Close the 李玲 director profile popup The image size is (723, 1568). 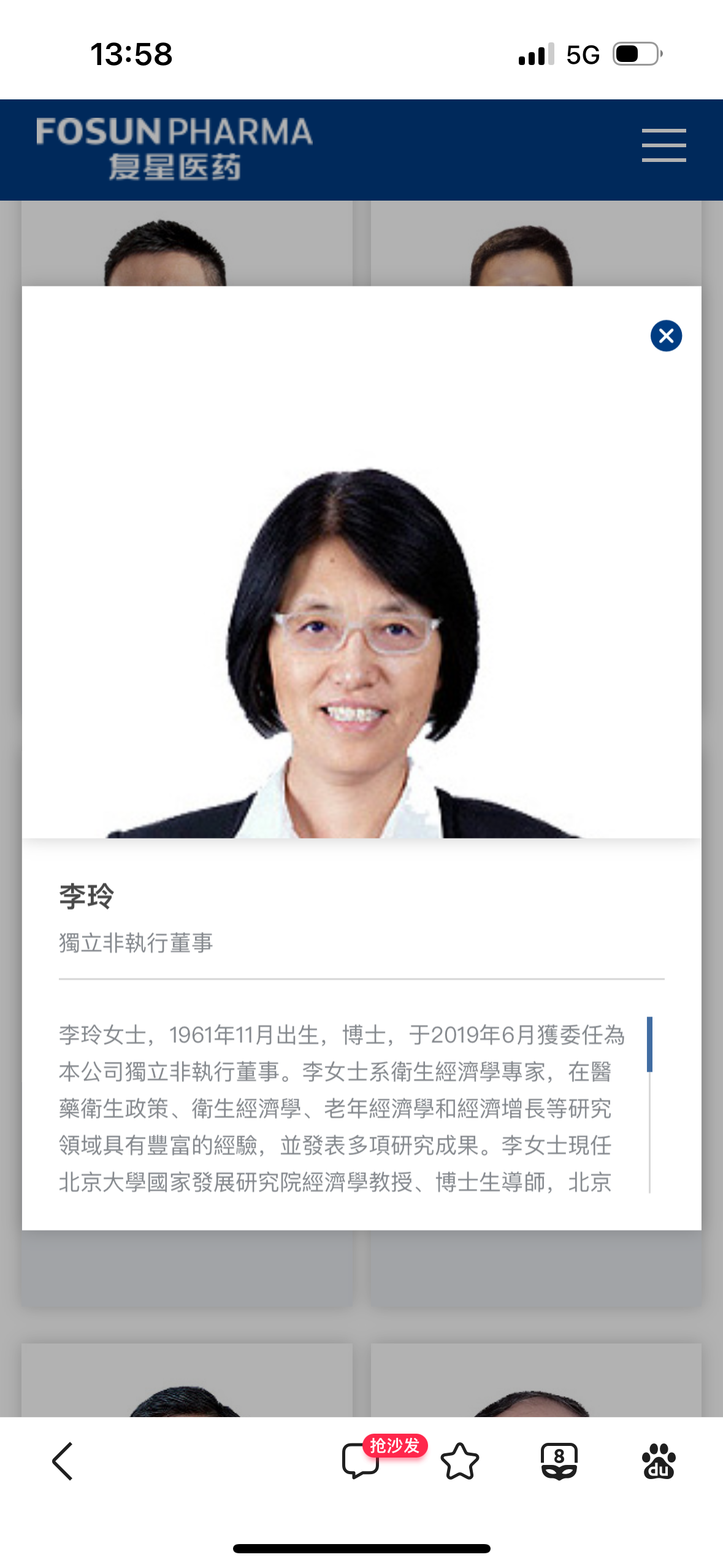[666, 336]
